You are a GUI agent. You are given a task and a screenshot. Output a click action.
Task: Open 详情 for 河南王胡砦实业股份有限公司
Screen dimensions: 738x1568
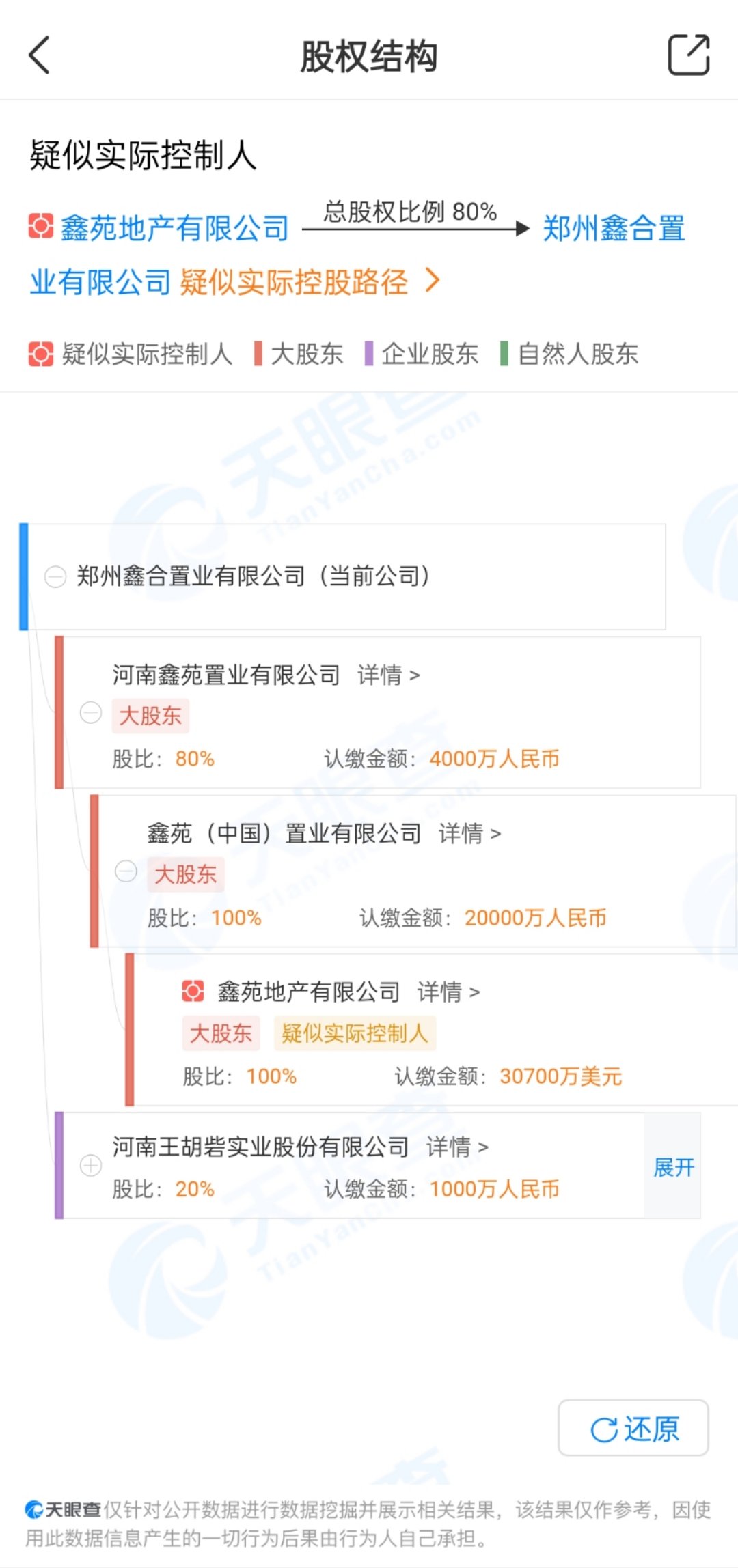pyautogui.click(x=457, y=1147)
